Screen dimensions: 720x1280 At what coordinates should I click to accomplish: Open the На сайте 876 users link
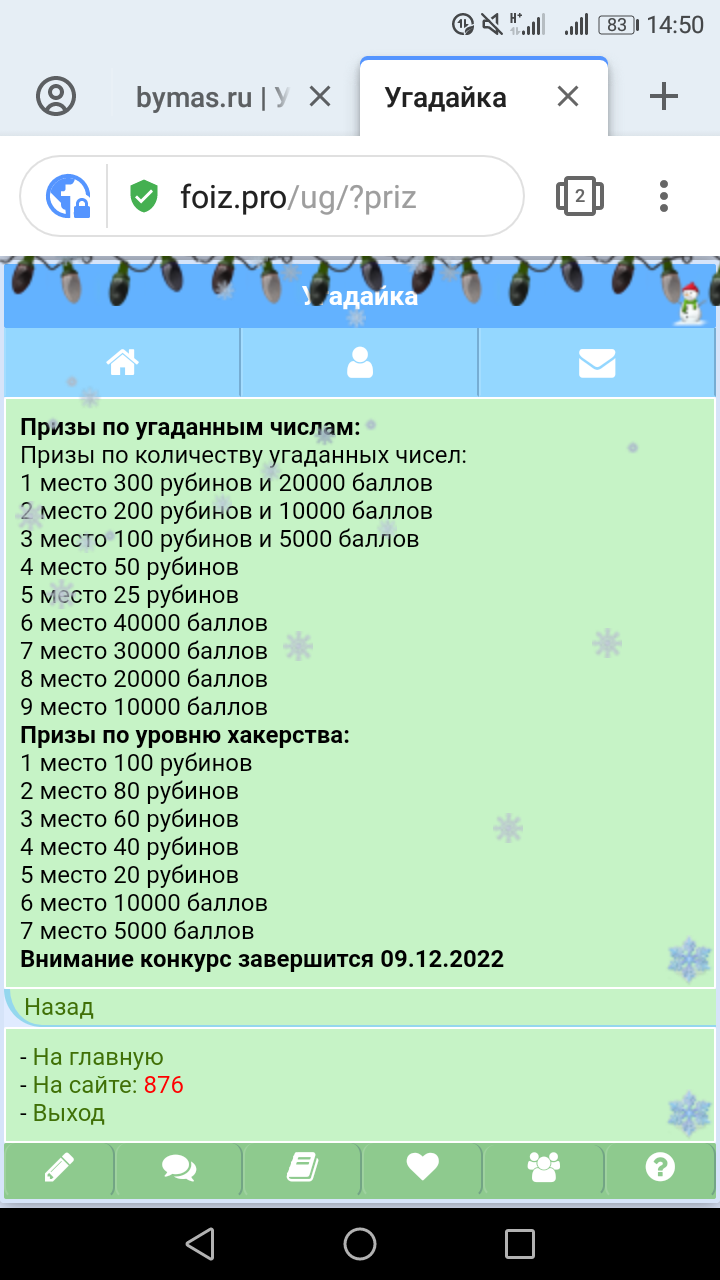point(108,1085)
